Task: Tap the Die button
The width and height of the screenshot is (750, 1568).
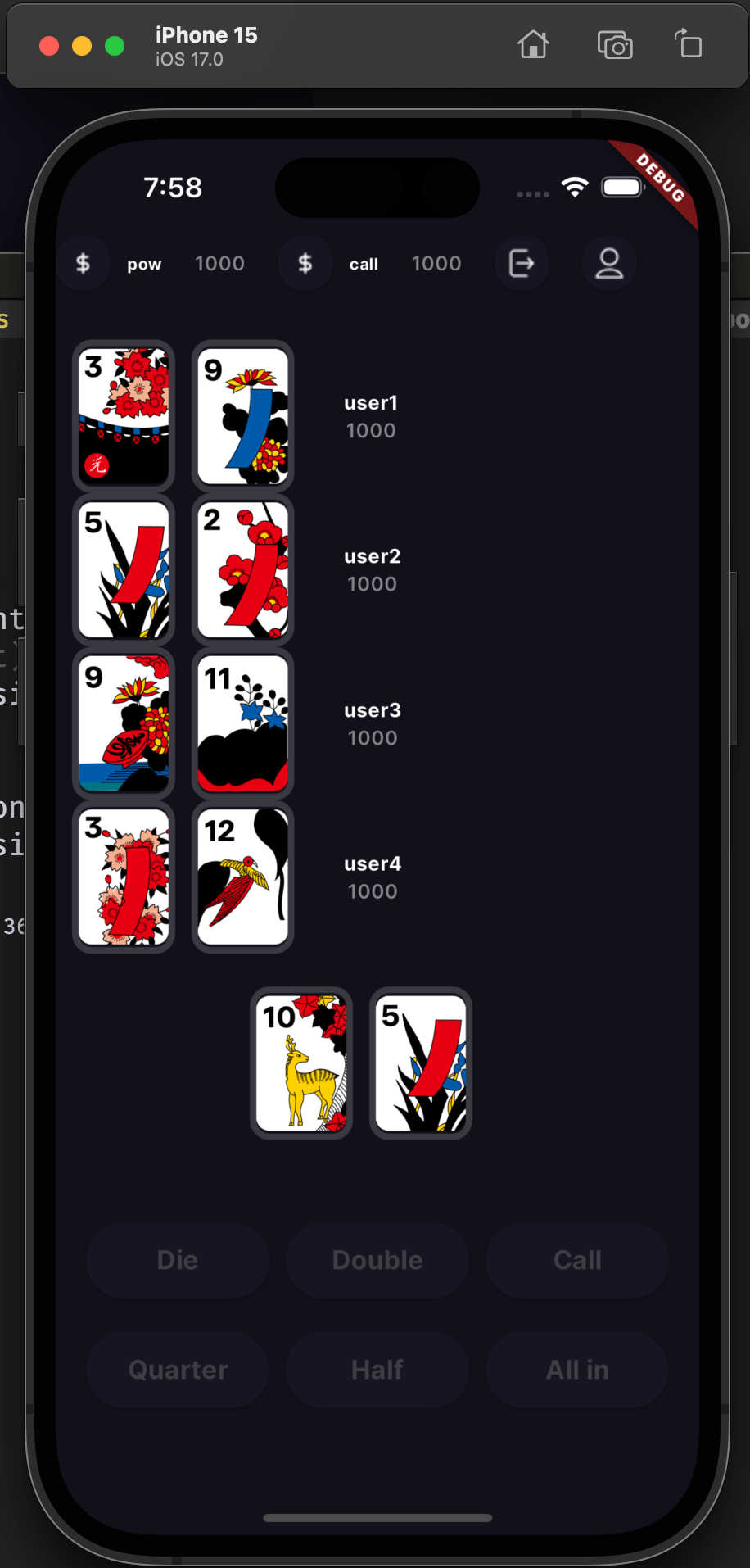Action: pos(178,1260)
